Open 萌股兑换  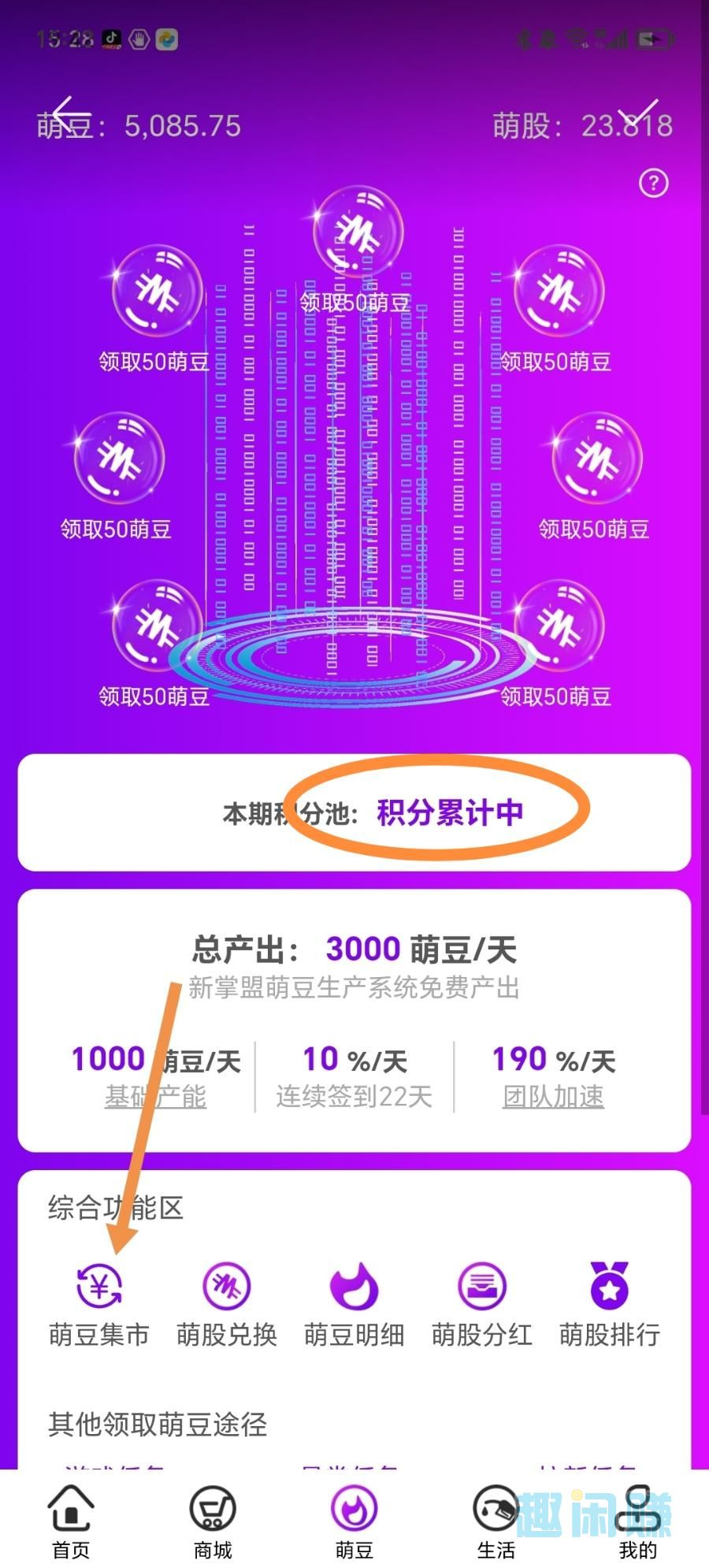coord(227,1305)
